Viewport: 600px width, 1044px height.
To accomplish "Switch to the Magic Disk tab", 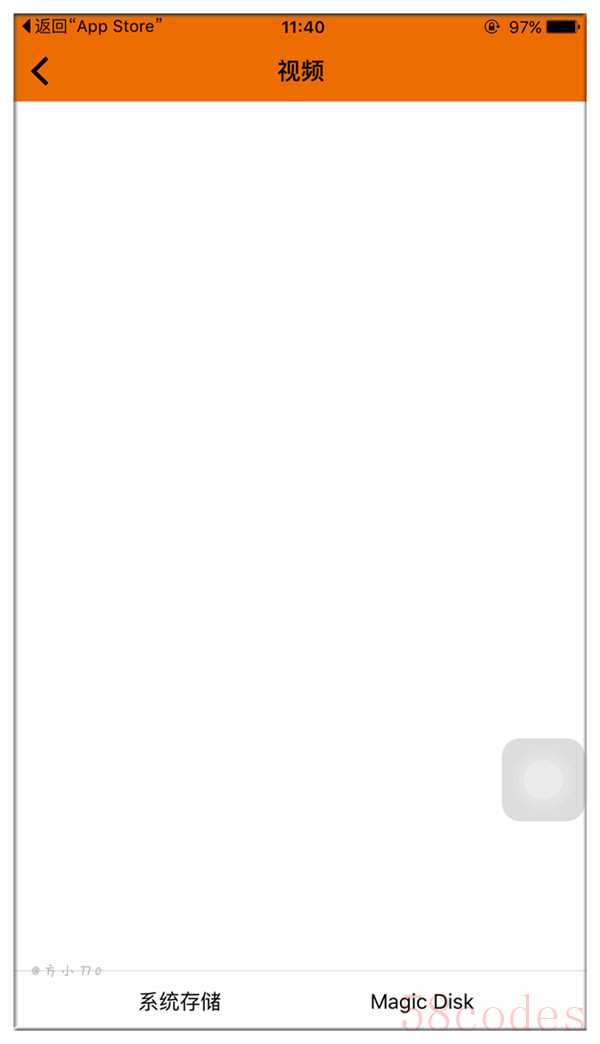I will [x=422, y=1001].
